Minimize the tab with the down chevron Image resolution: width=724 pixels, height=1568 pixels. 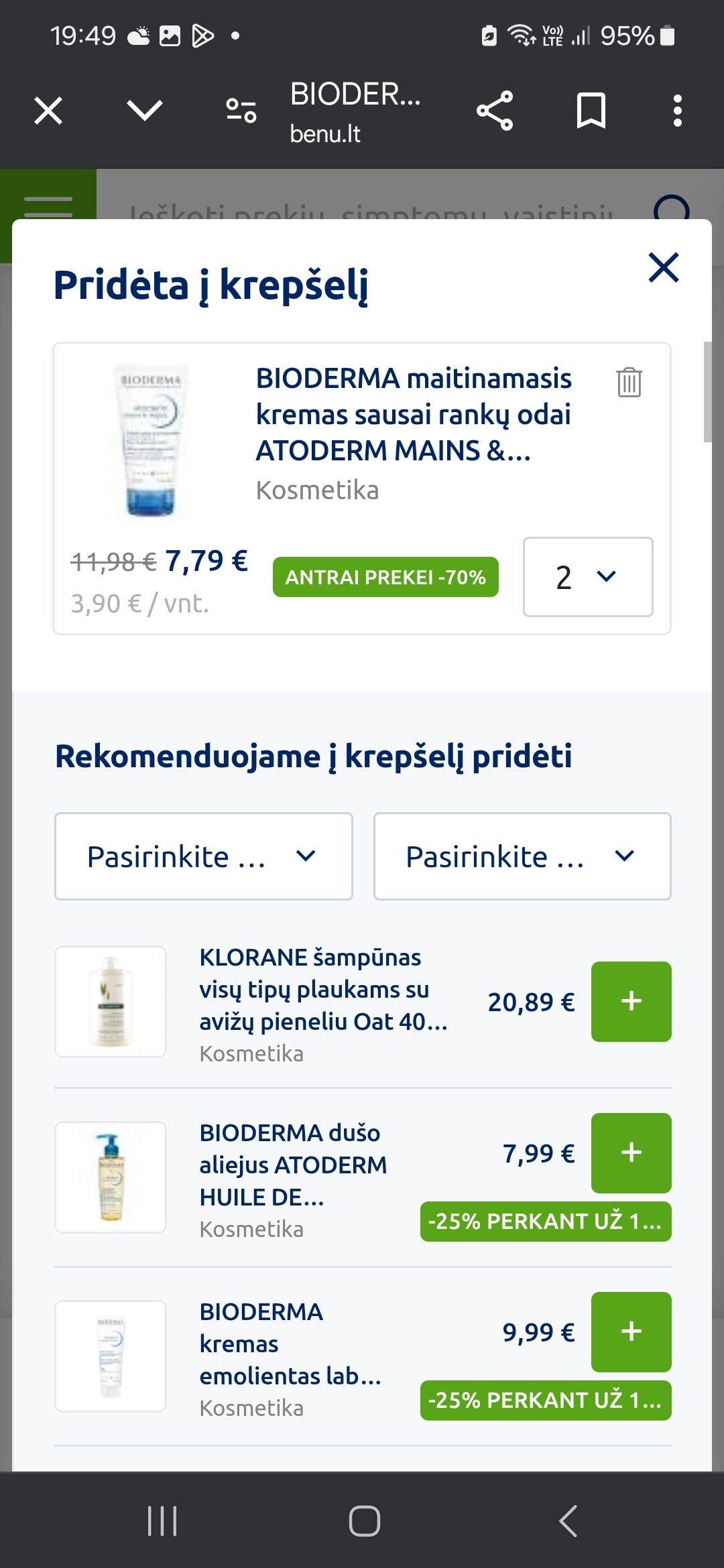[144, 111]
